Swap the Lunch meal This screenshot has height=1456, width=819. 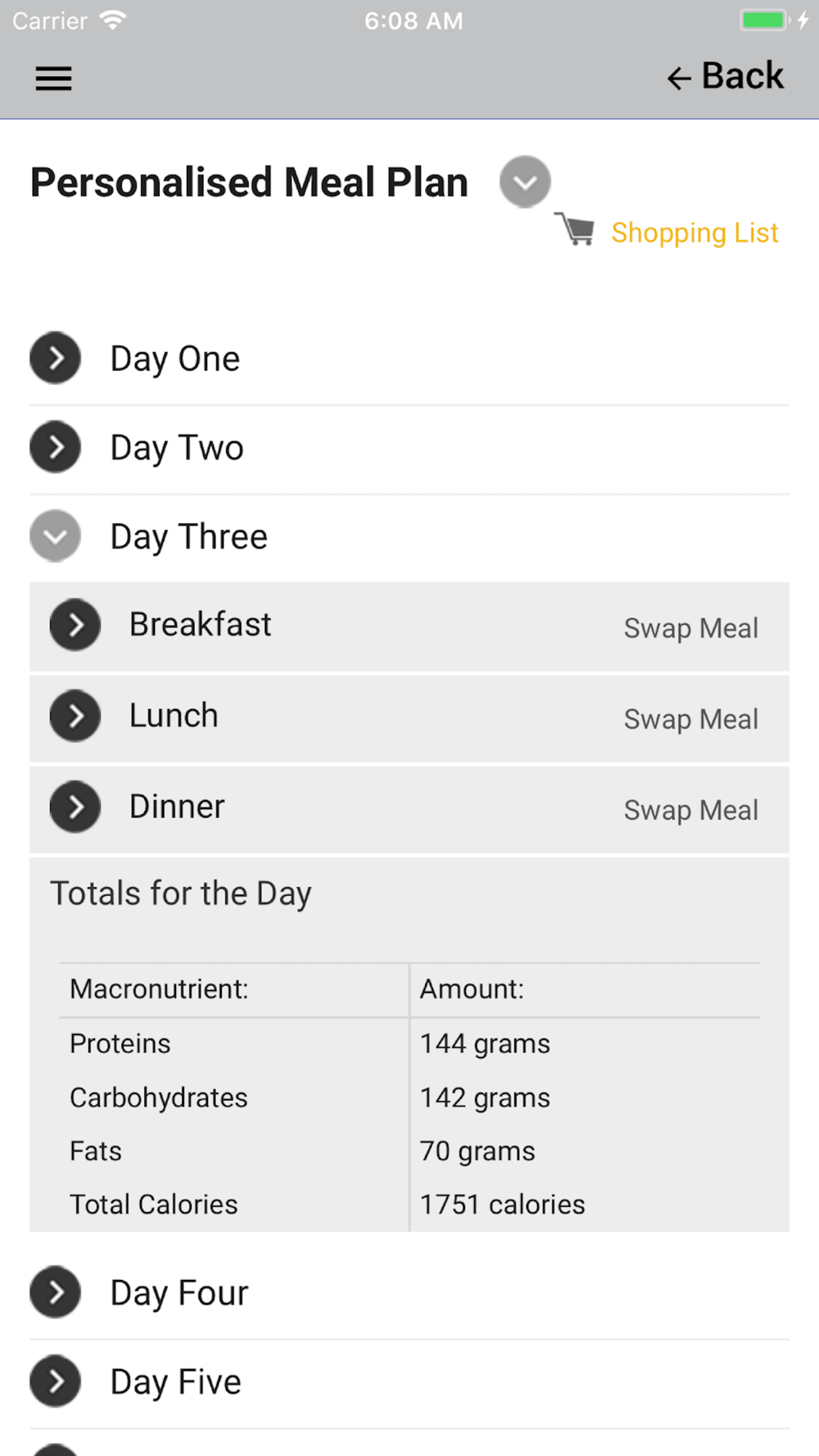click(691, 719)
